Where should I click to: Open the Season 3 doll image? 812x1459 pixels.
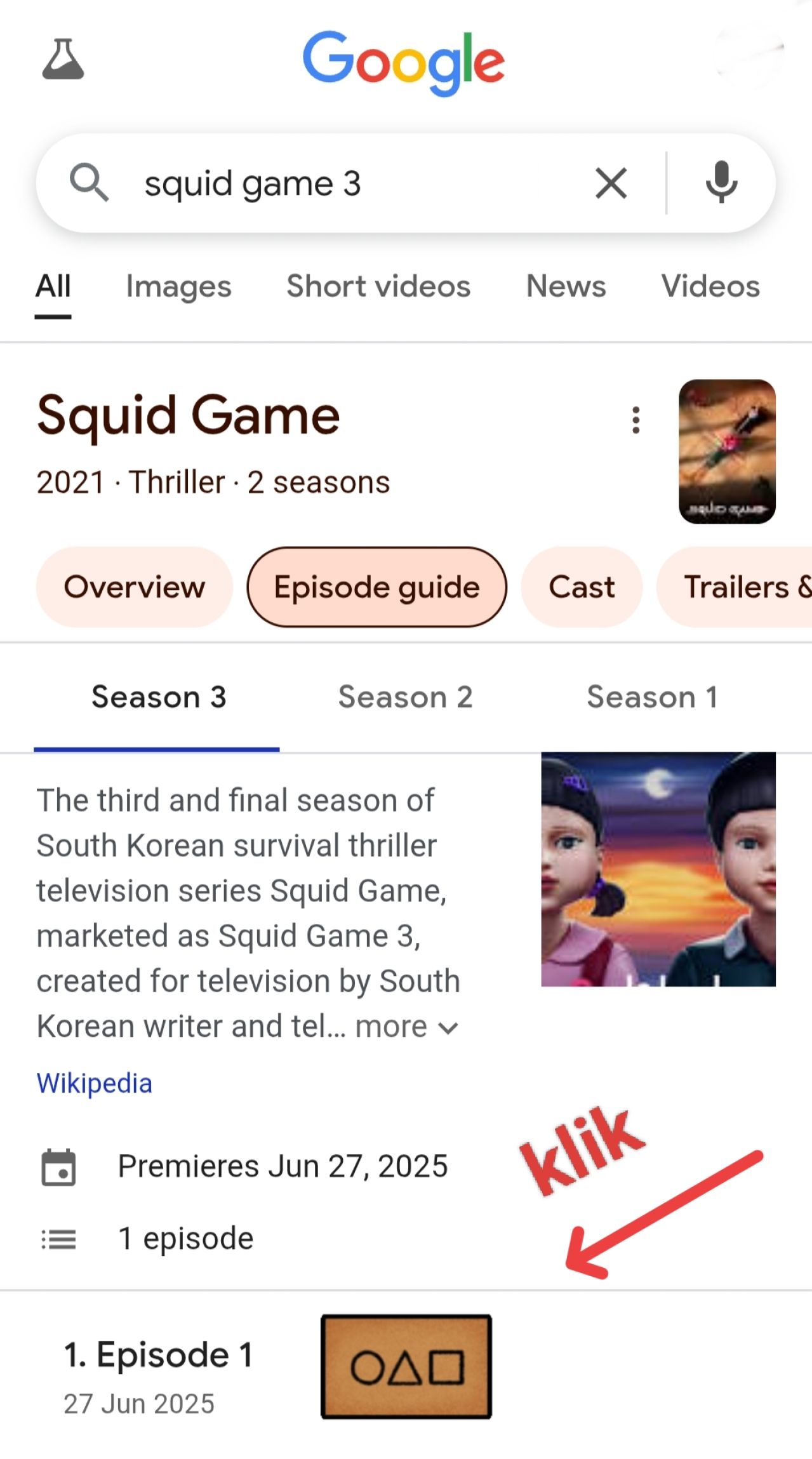[x=658, y=869]
